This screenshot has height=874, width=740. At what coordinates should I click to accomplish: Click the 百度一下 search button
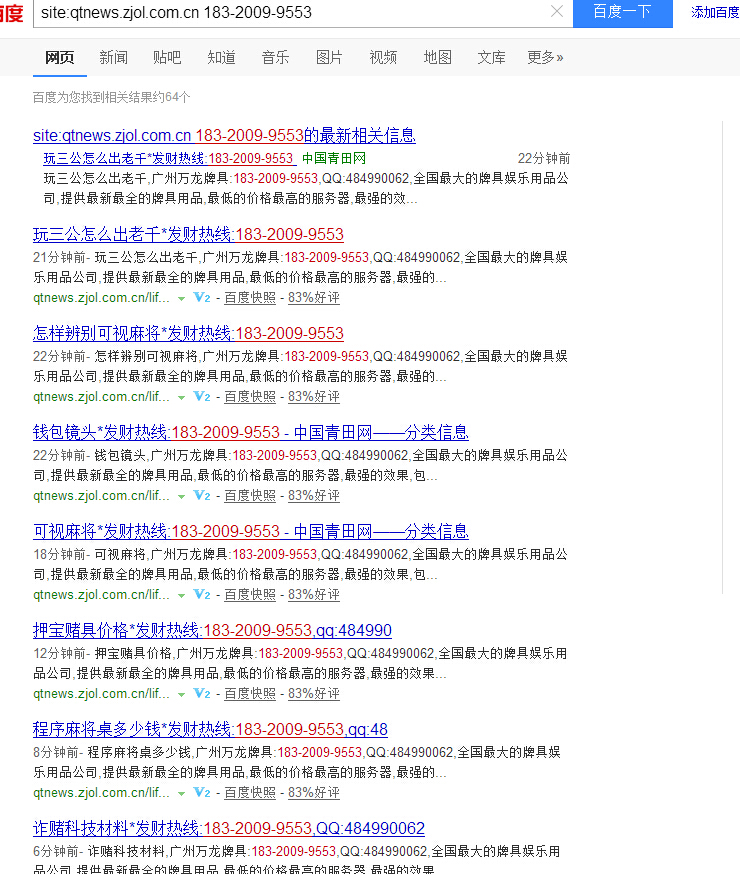coord(622,14)
